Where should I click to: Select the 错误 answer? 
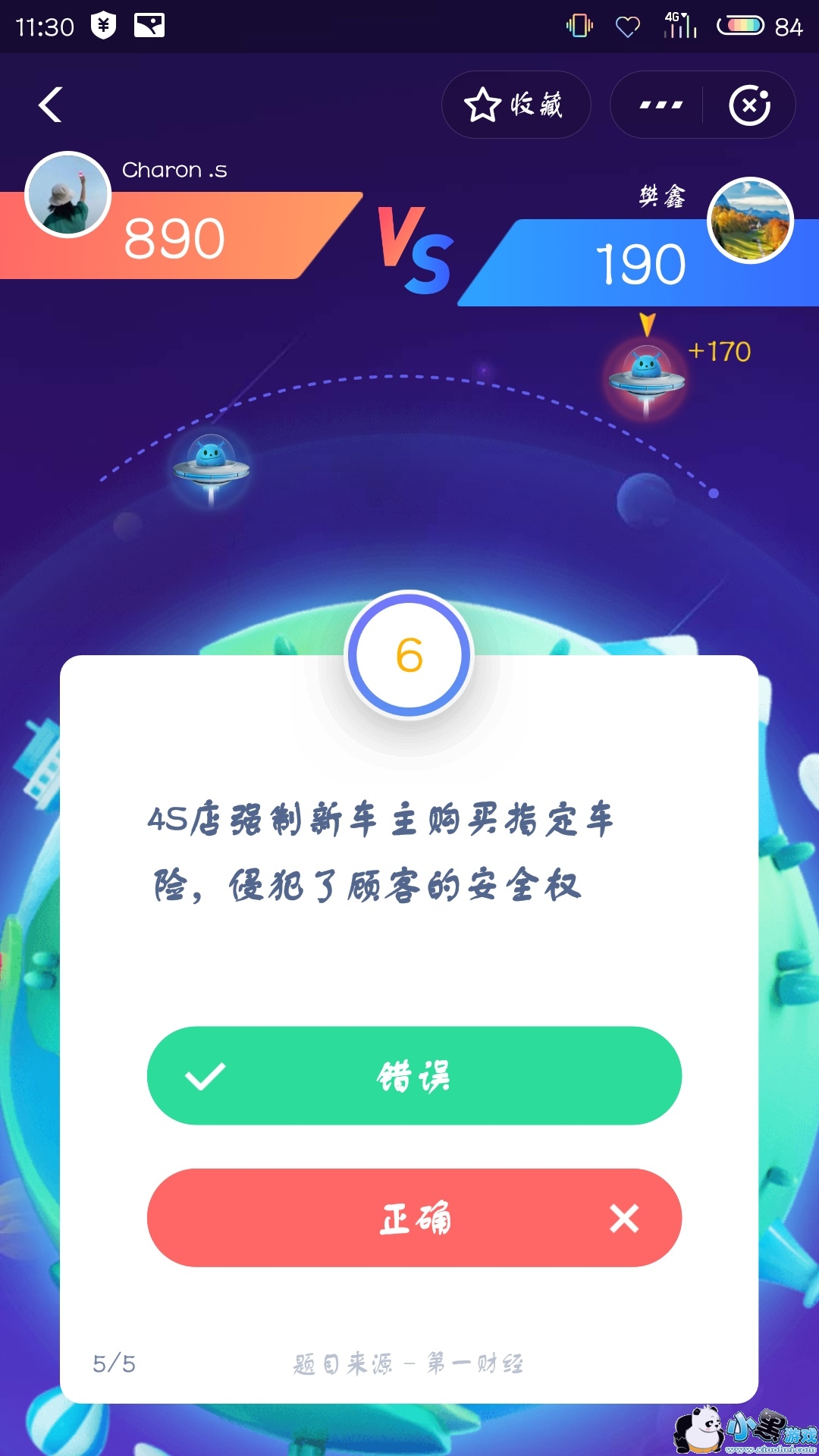pos(414,1075)
